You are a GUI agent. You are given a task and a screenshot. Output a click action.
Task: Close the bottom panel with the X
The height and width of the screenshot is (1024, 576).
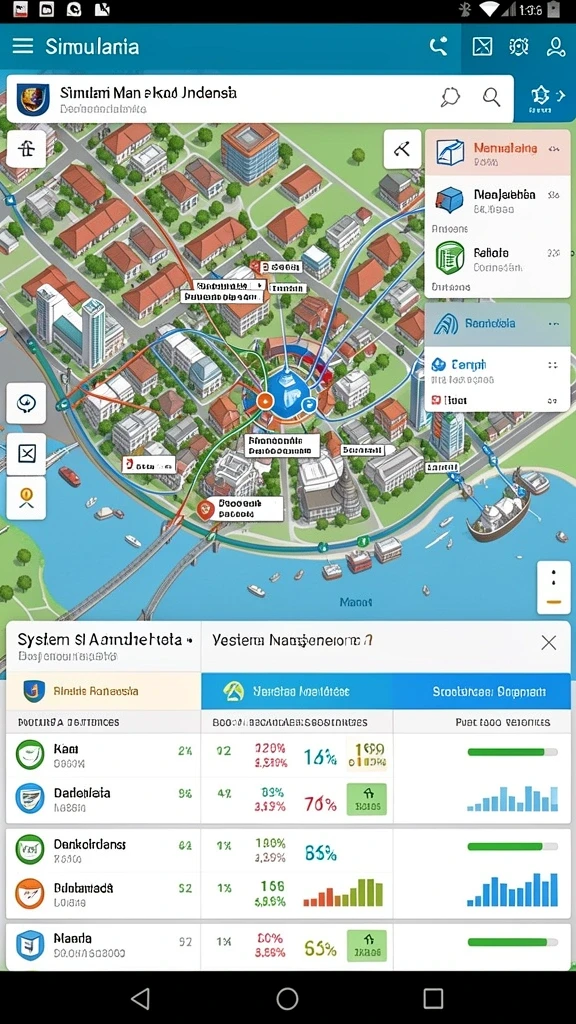pos(549,643)
